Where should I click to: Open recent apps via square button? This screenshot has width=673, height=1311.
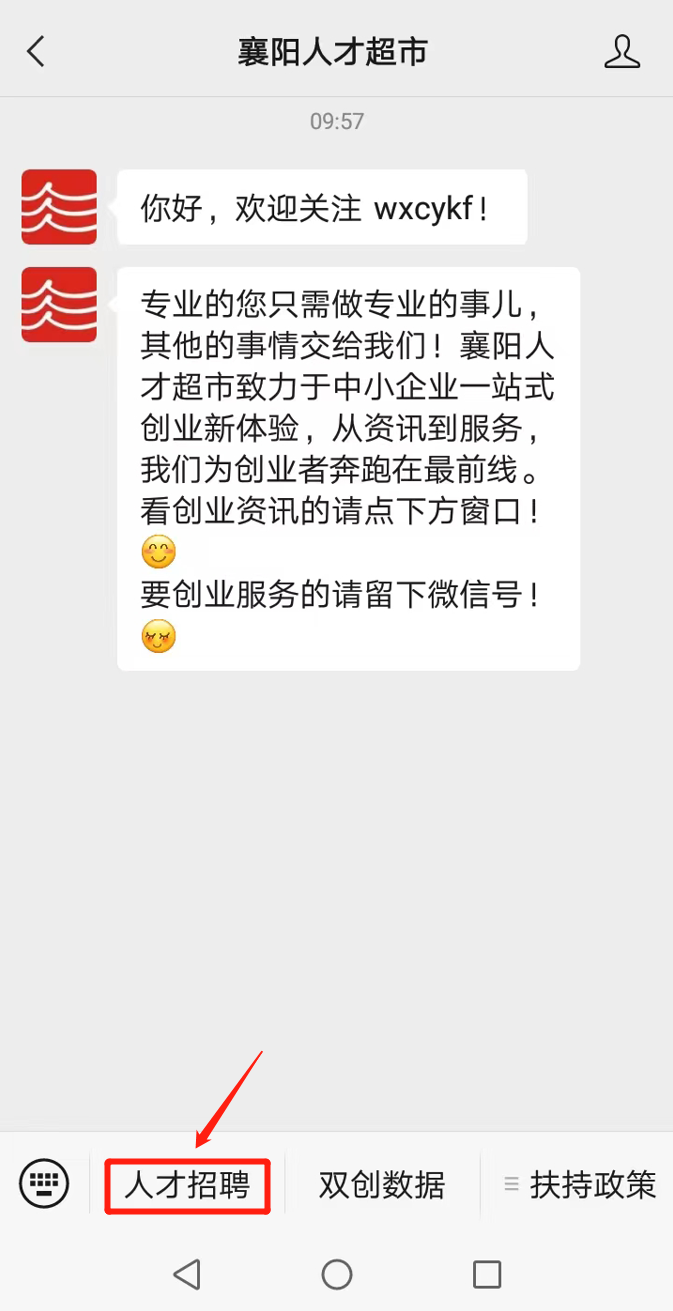pos(487,1274)
